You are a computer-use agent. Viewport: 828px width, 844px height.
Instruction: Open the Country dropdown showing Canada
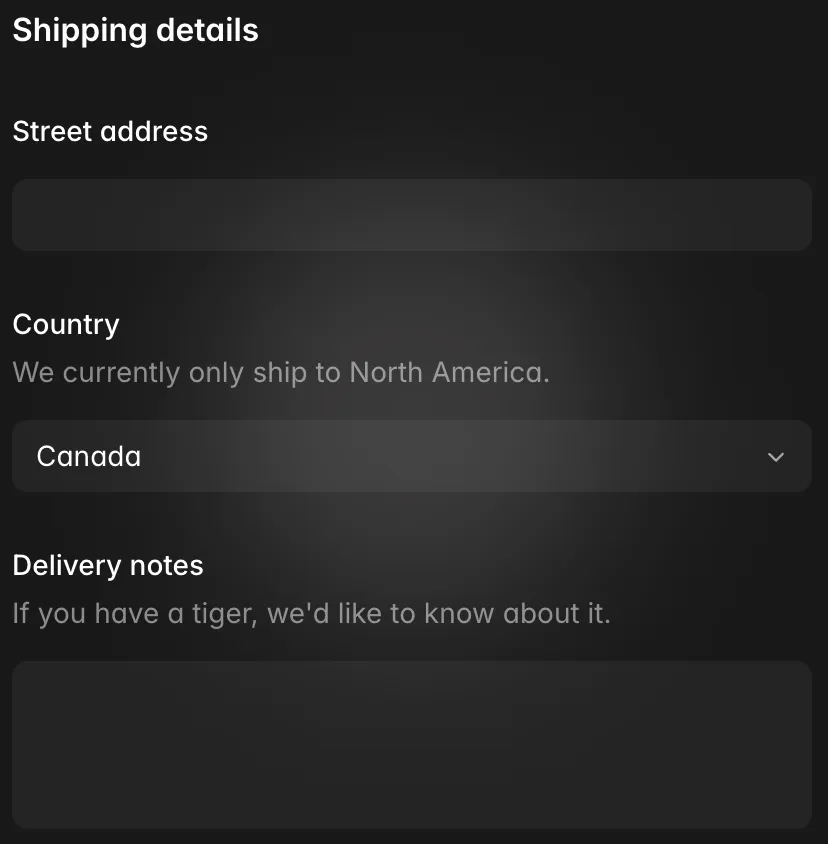point(411,456)
